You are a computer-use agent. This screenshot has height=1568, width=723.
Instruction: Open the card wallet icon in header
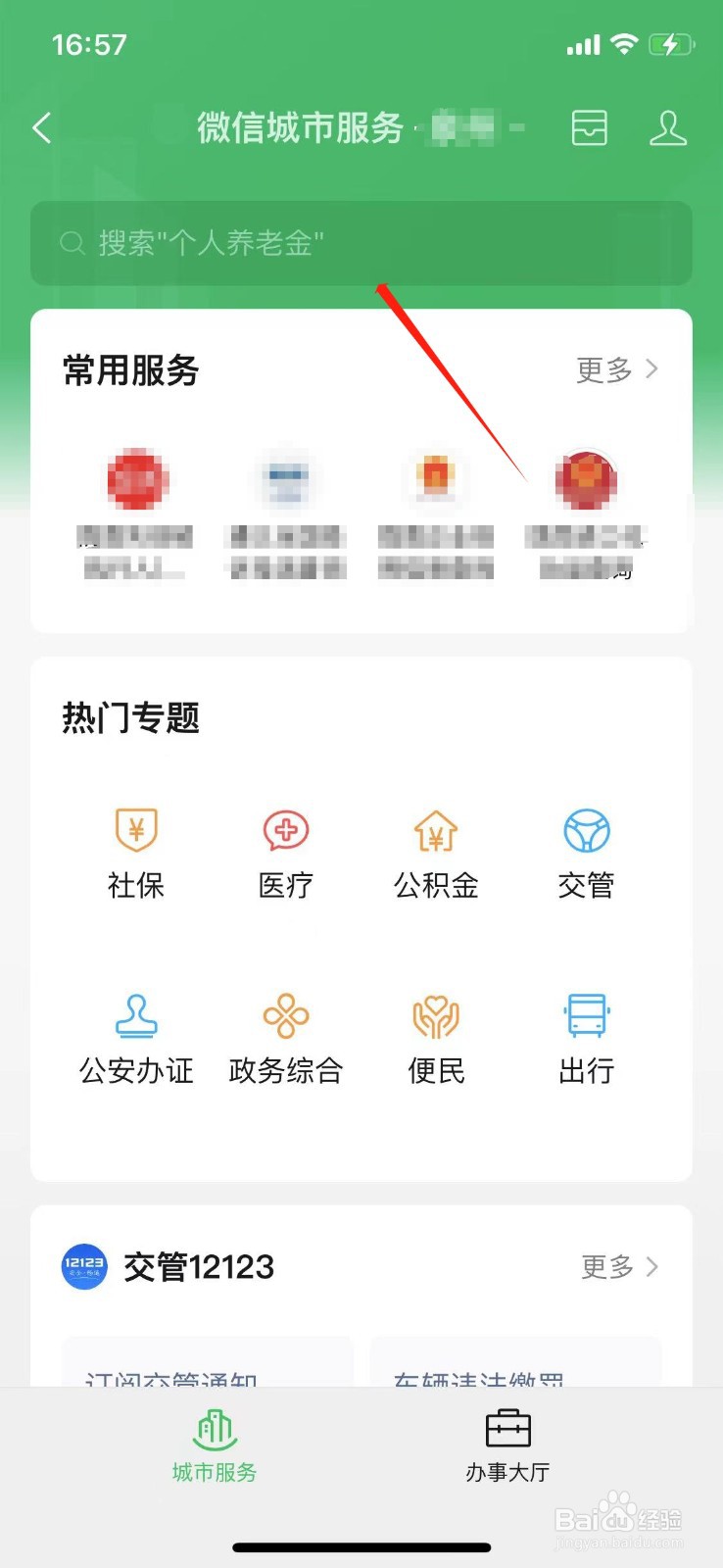click(589, 127)
